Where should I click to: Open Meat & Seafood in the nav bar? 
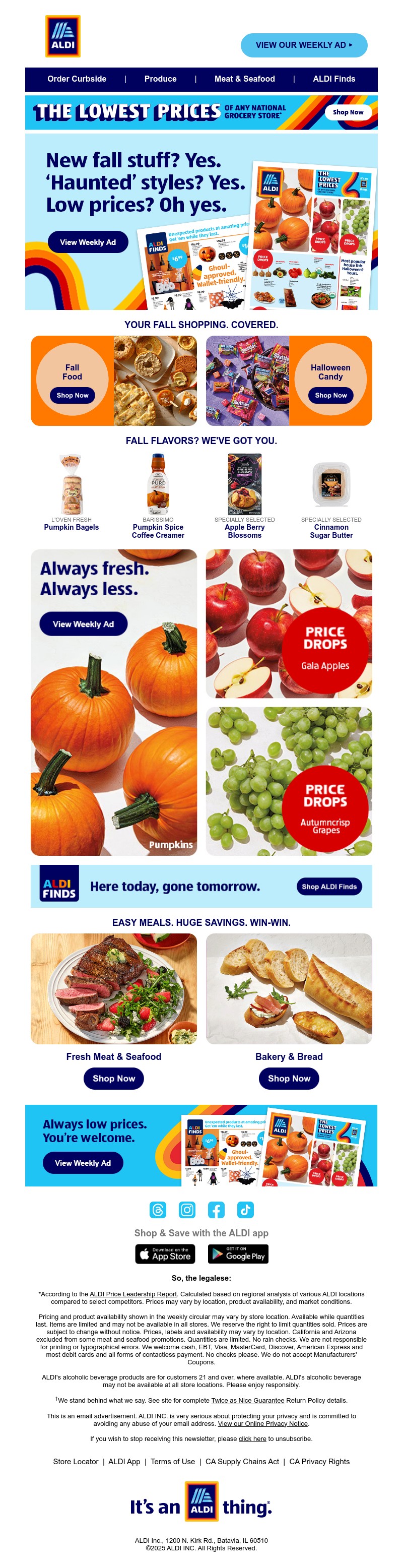[x=244, y=79]
